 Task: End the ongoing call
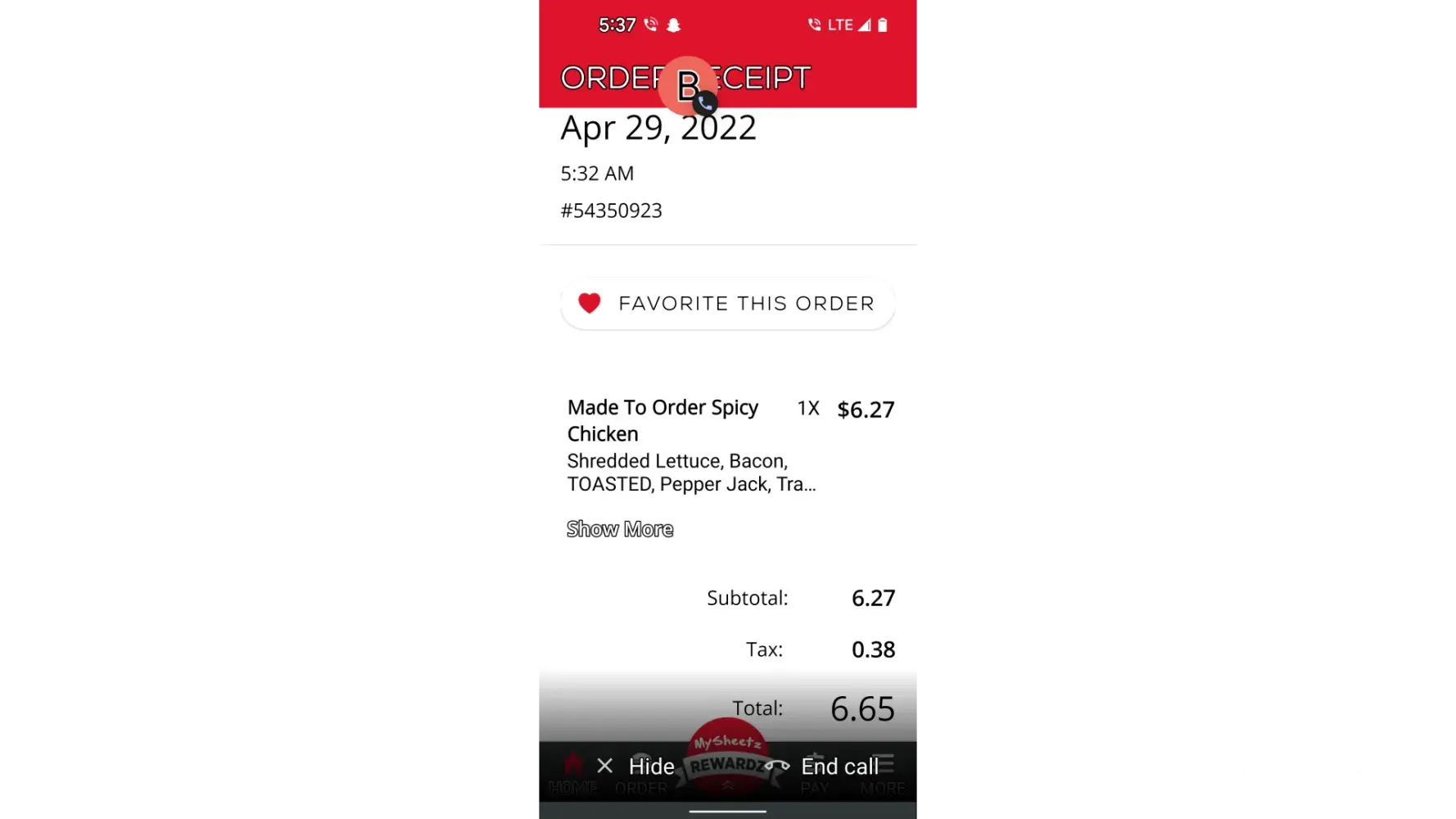[x=824, y=767]
